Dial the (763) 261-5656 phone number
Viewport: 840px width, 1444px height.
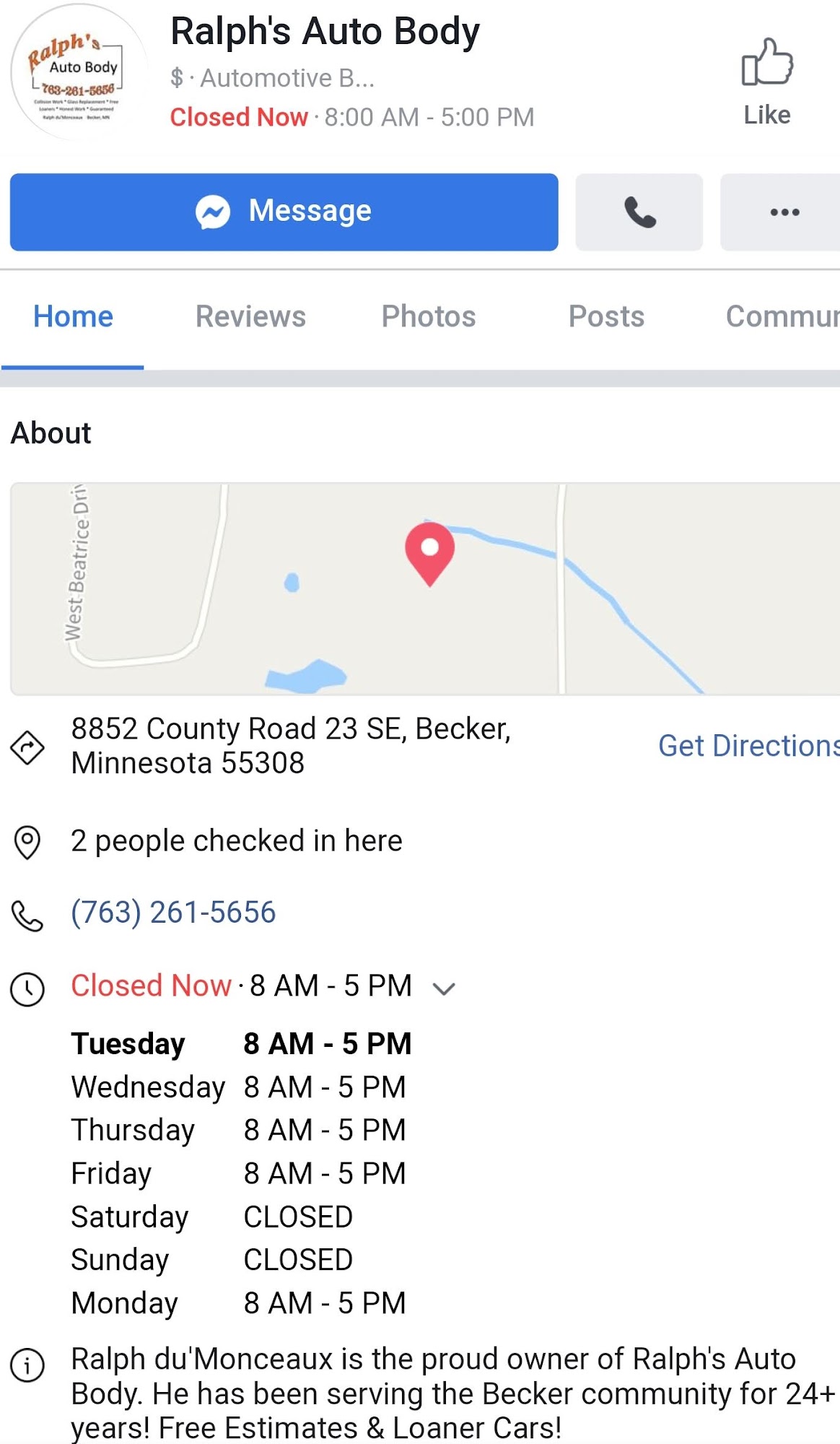(x=173, y=913)
